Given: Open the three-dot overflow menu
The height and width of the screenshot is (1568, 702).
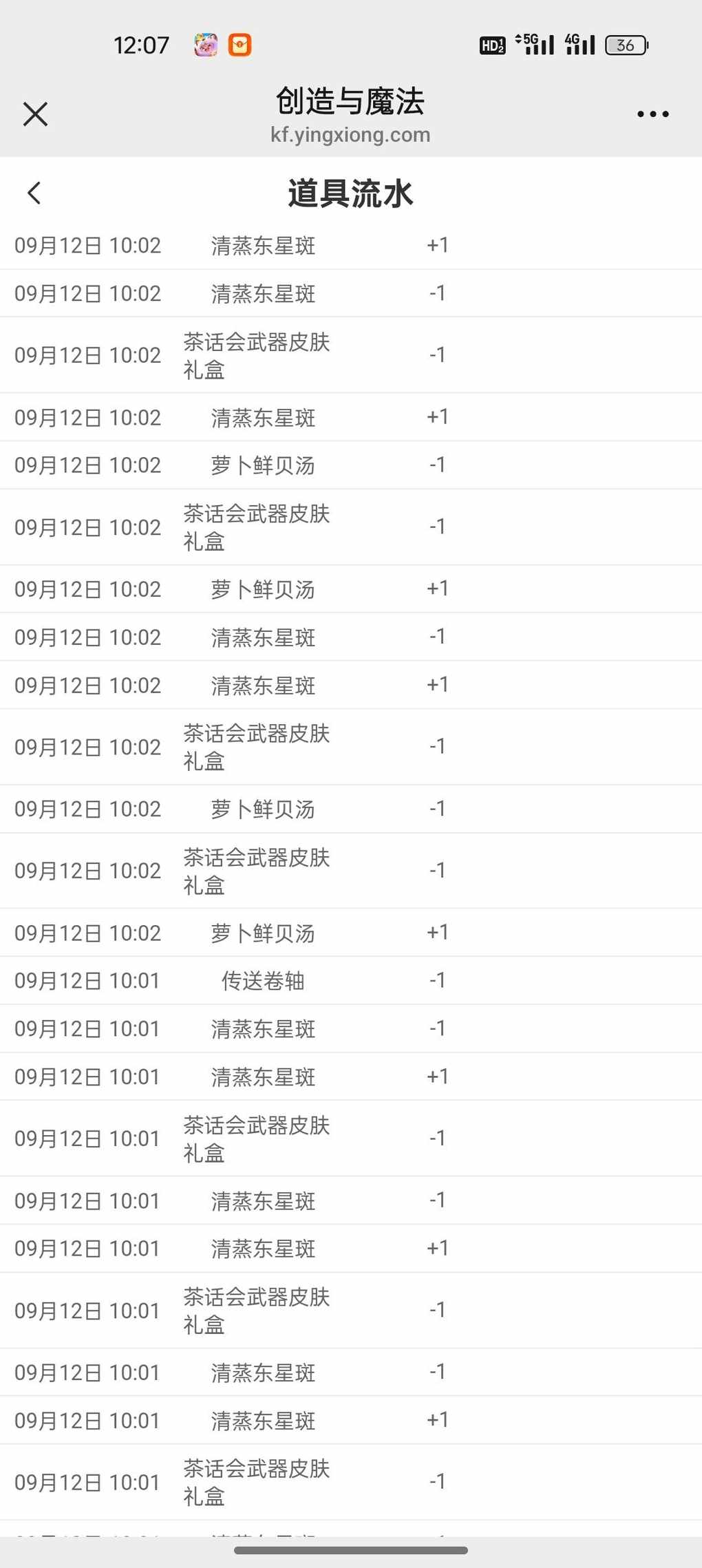Looking at the screenshot, I should coord(652,114).
